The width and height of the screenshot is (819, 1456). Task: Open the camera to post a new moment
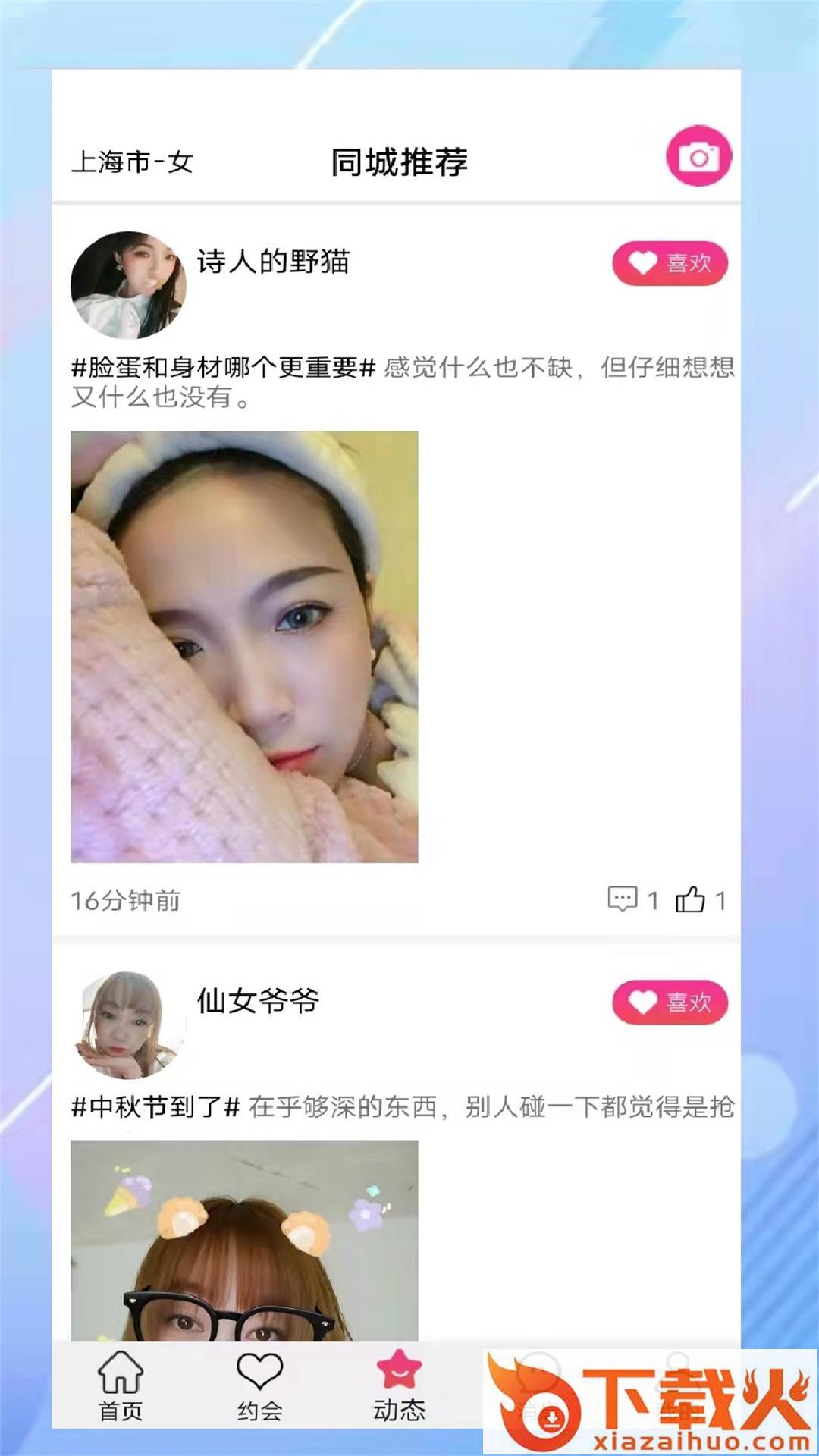698,157
